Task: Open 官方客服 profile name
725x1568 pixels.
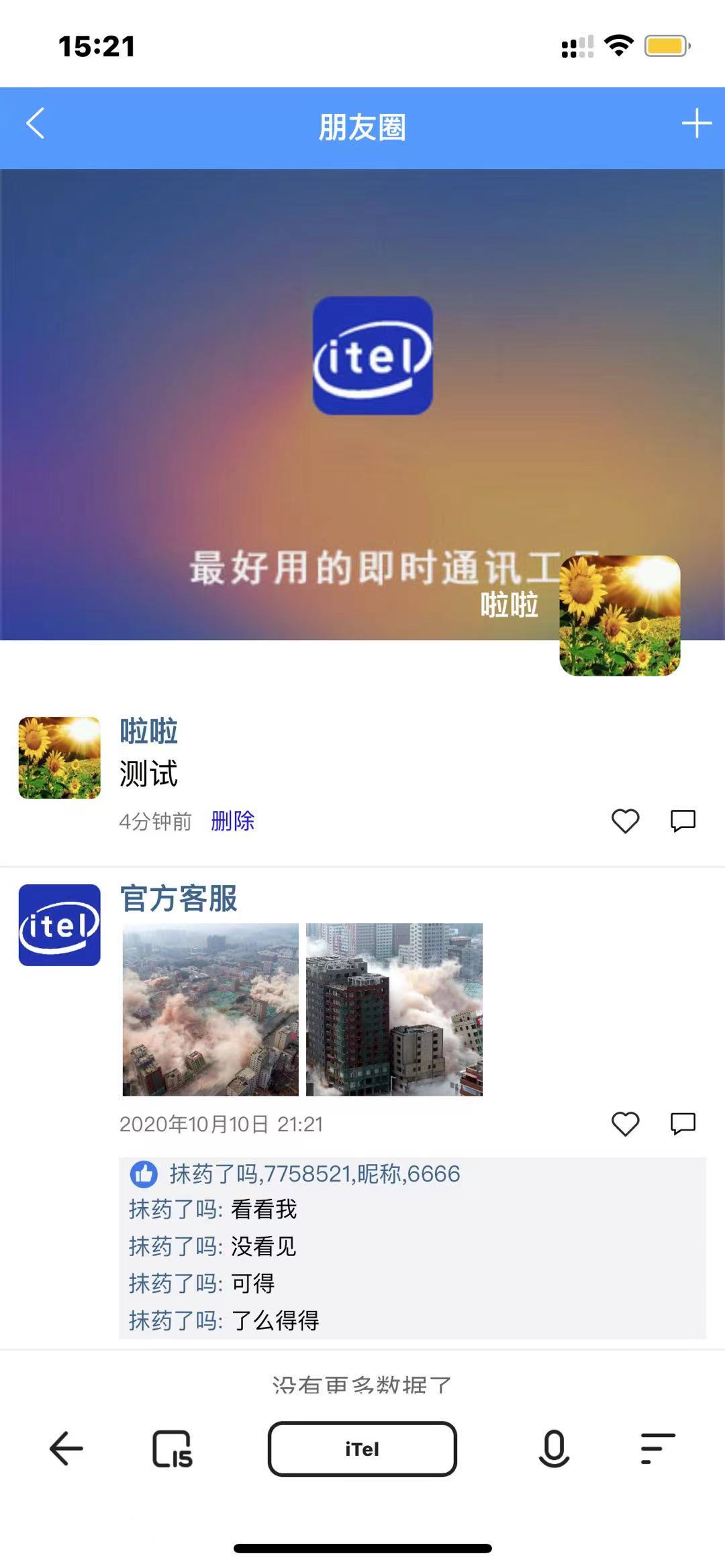Action: (x=179, y=898)
